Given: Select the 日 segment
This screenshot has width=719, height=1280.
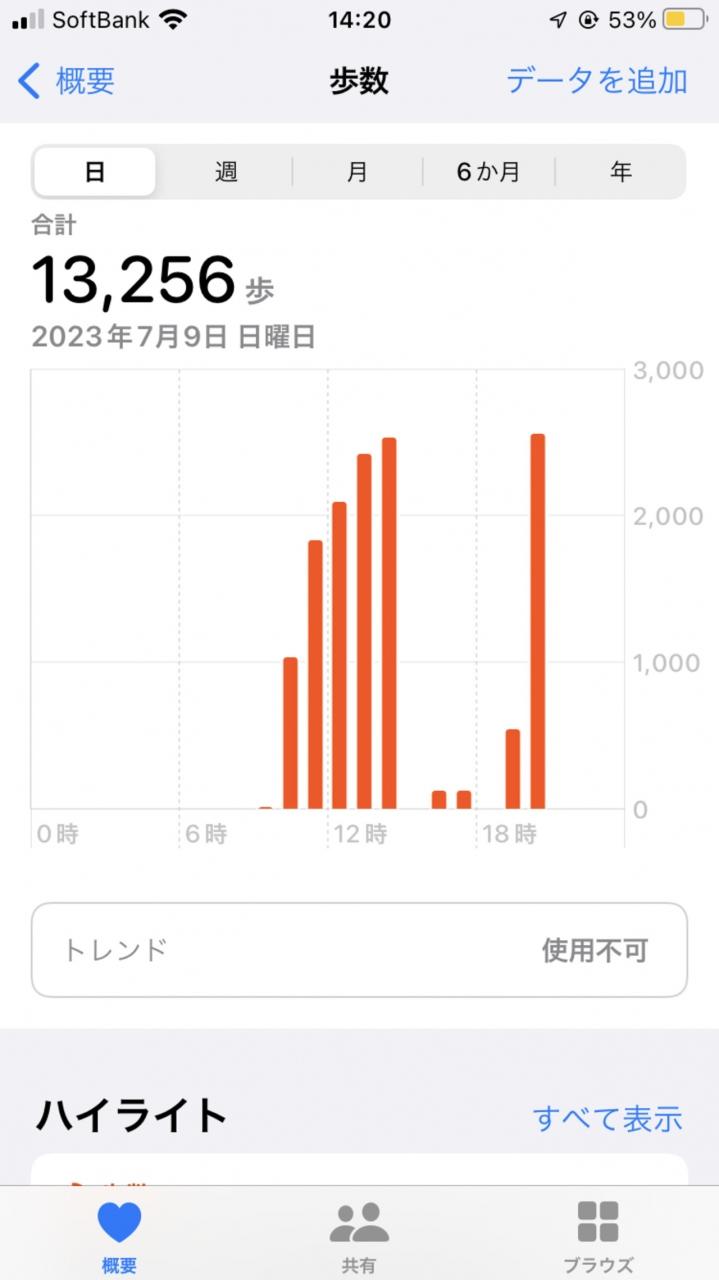Looking at the screenshot, I should point(95,172).
